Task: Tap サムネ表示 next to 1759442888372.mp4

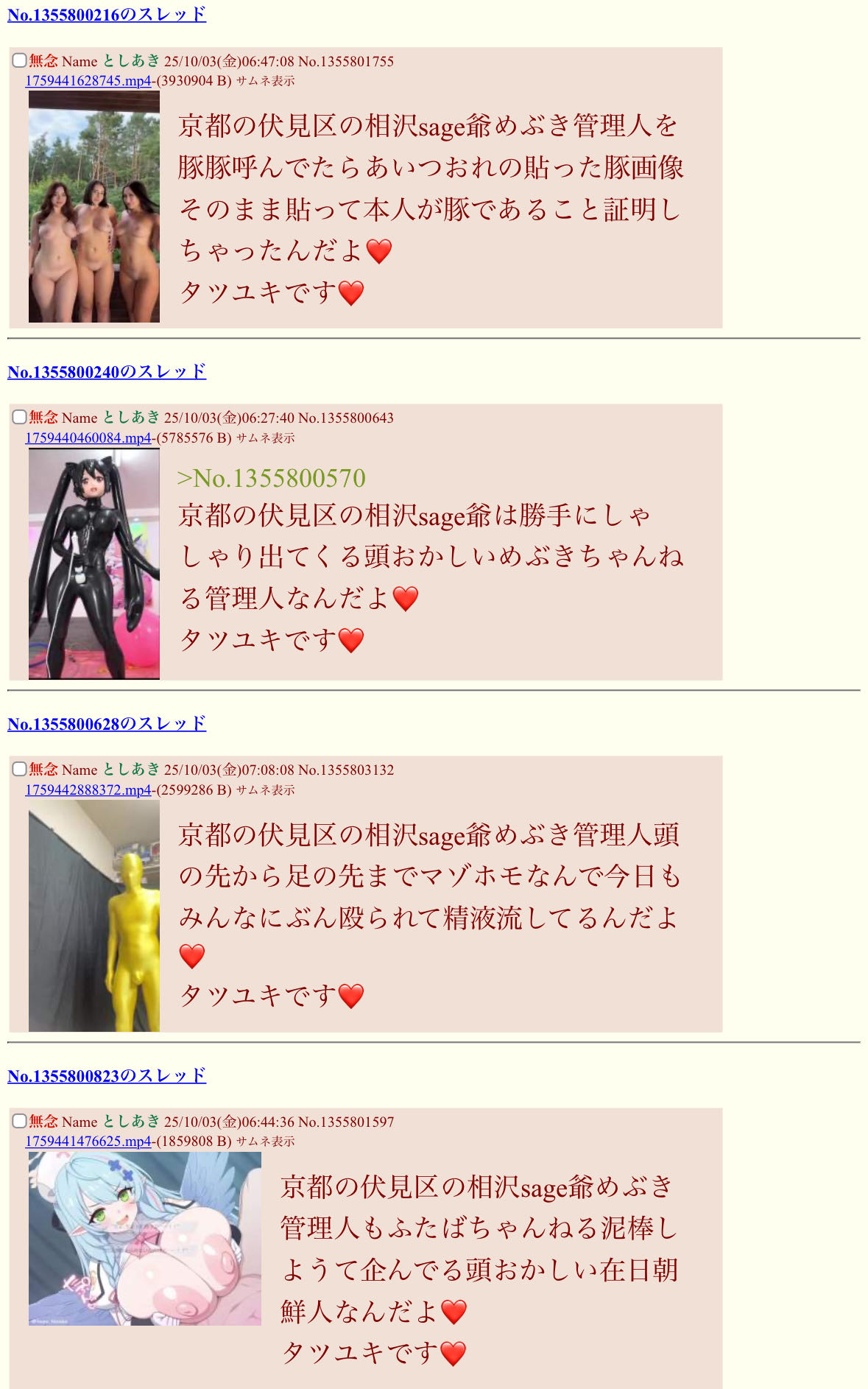Action: click(x=265, y=790)
